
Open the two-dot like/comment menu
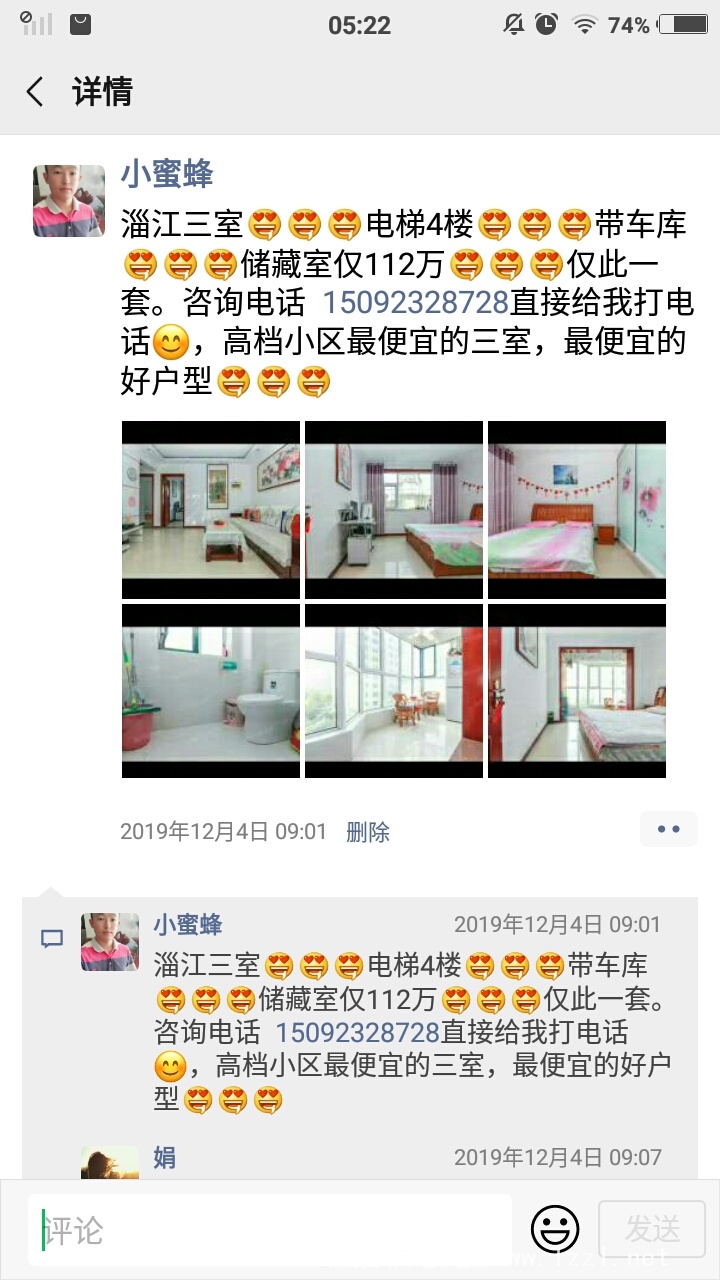pyautogui.click(x=668, y=829)
